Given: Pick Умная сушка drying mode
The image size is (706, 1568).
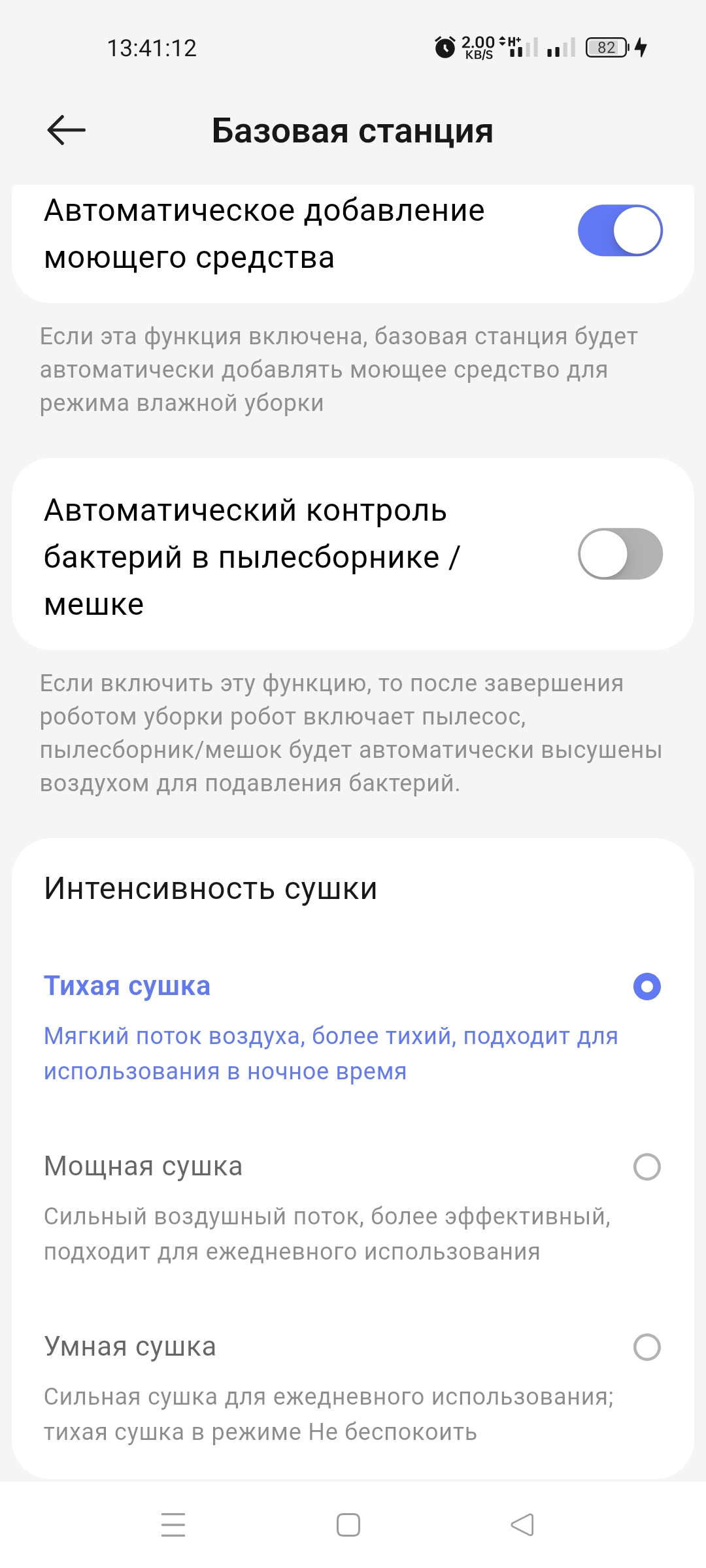Looking at the screenshot, I should (647, 1347).
